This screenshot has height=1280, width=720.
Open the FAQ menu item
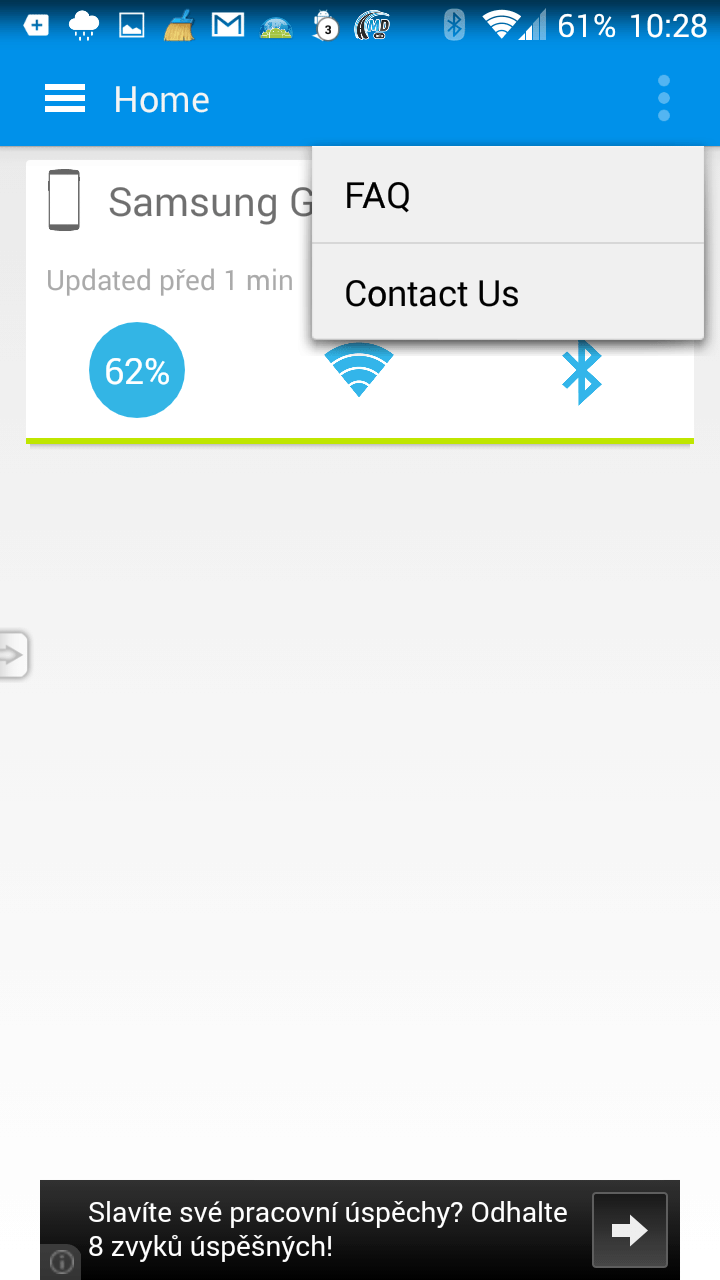pos(508,195)
